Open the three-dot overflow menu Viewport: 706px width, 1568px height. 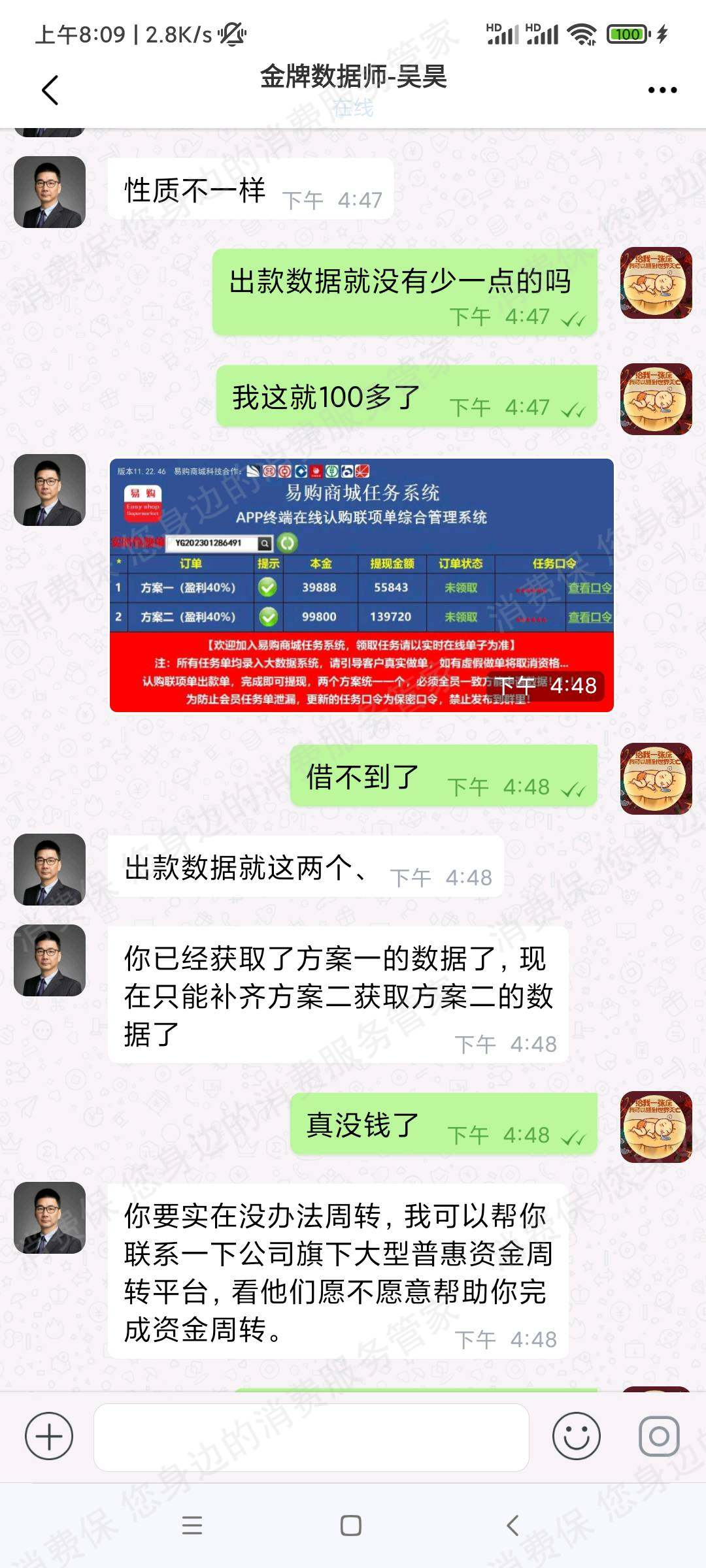[x=662, y=90]
